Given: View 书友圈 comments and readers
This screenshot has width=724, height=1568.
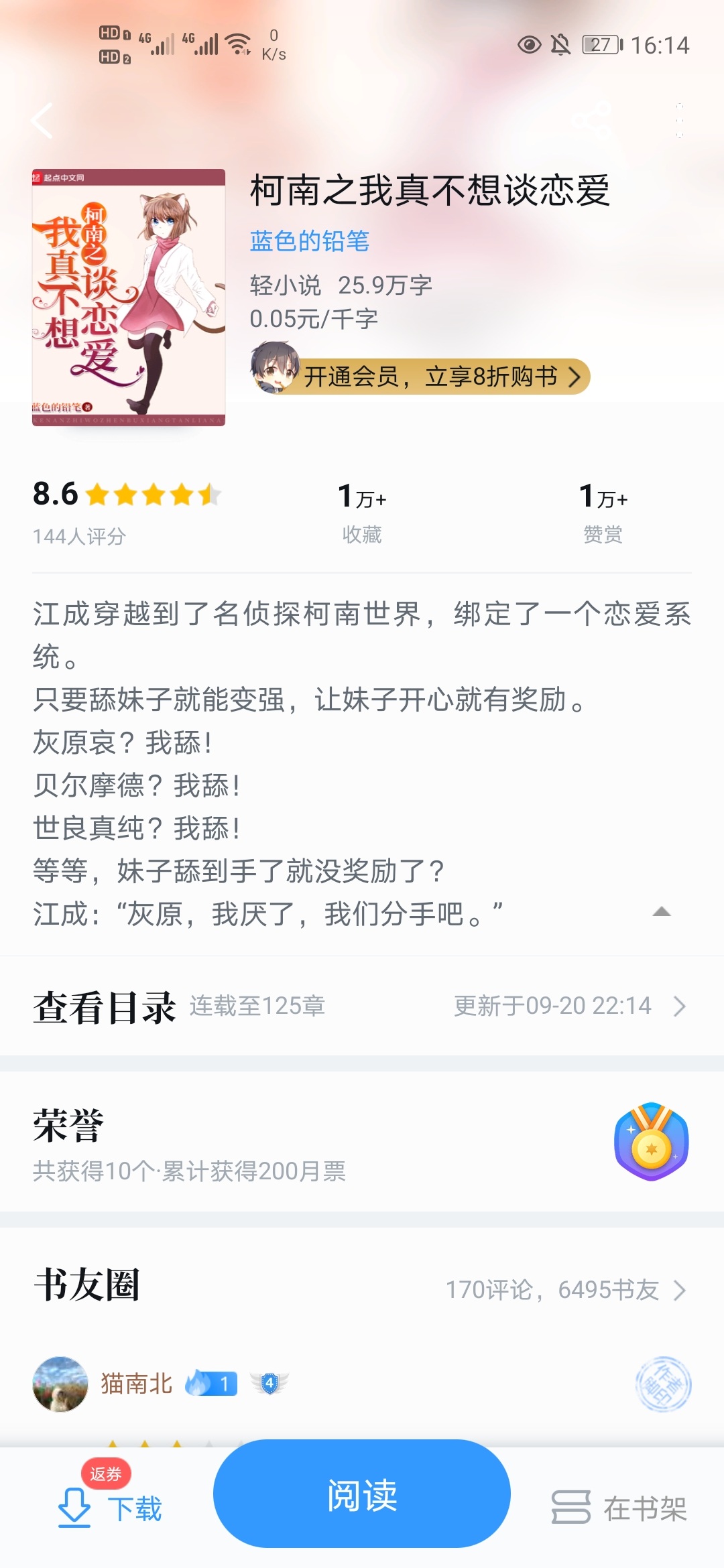Looking at the screenshot, I should tap(566, 1289).
